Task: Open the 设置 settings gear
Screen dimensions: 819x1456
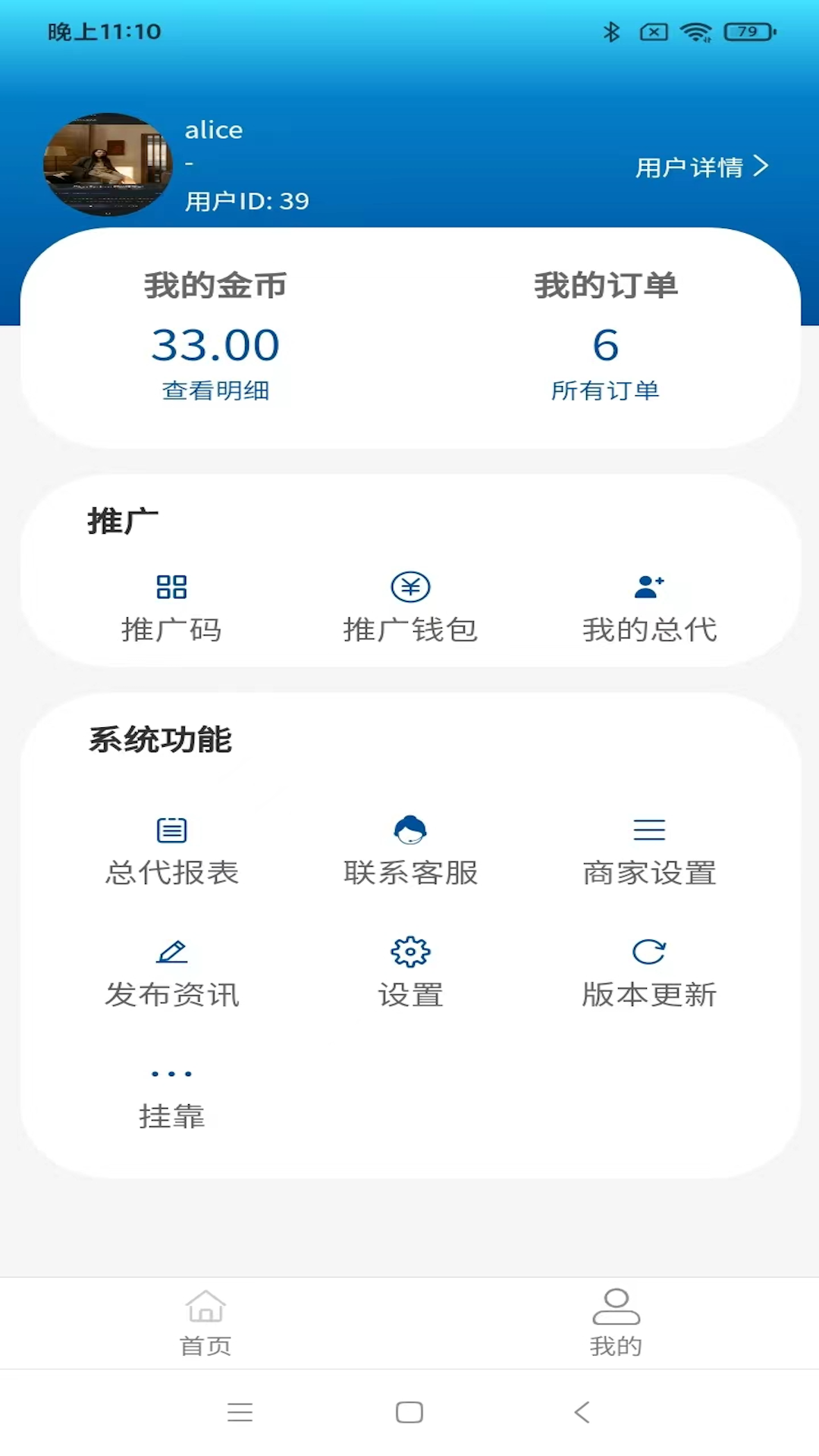Action: (409, 952)
